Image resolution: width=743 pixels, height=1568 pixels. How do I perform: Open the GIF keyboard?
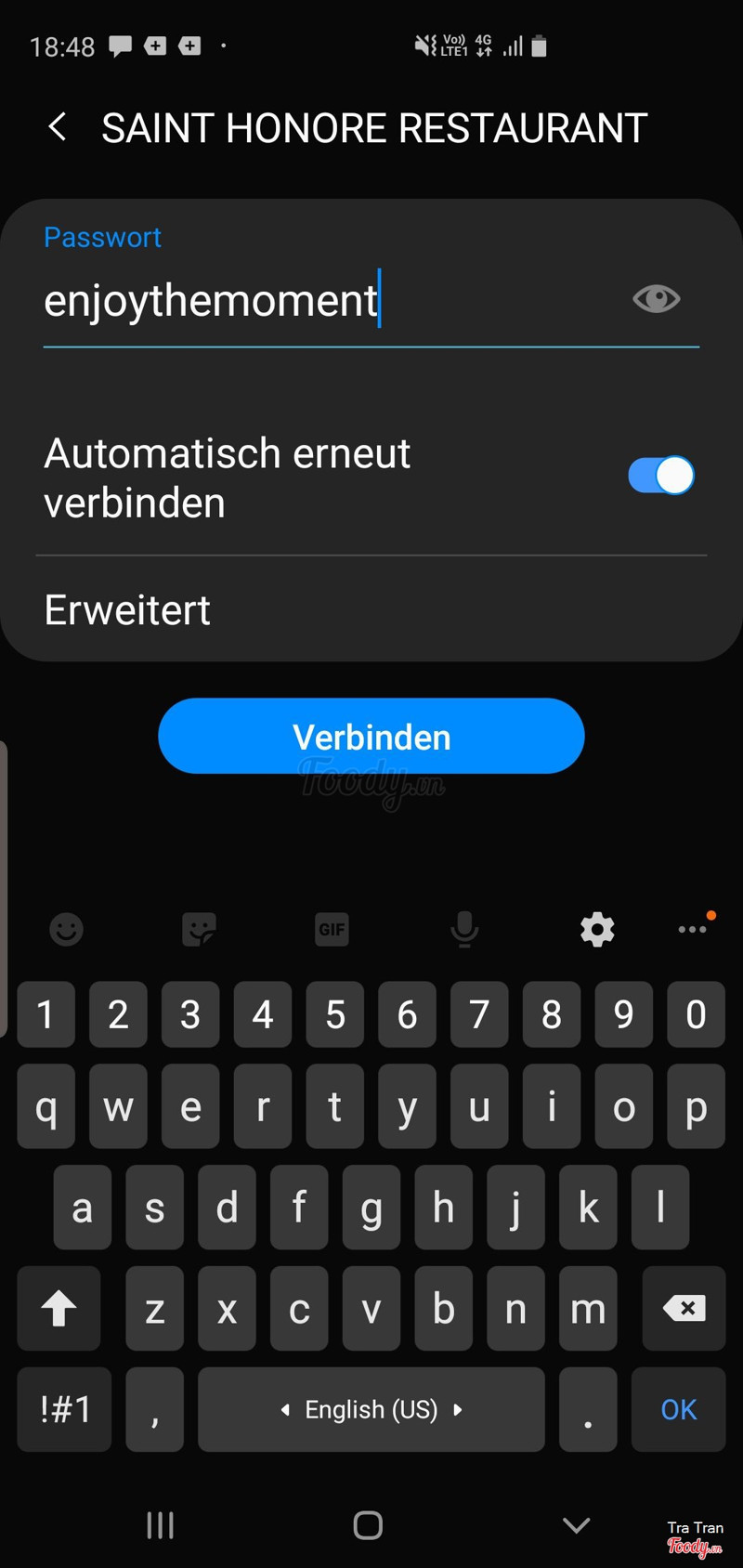coord(332,929)
